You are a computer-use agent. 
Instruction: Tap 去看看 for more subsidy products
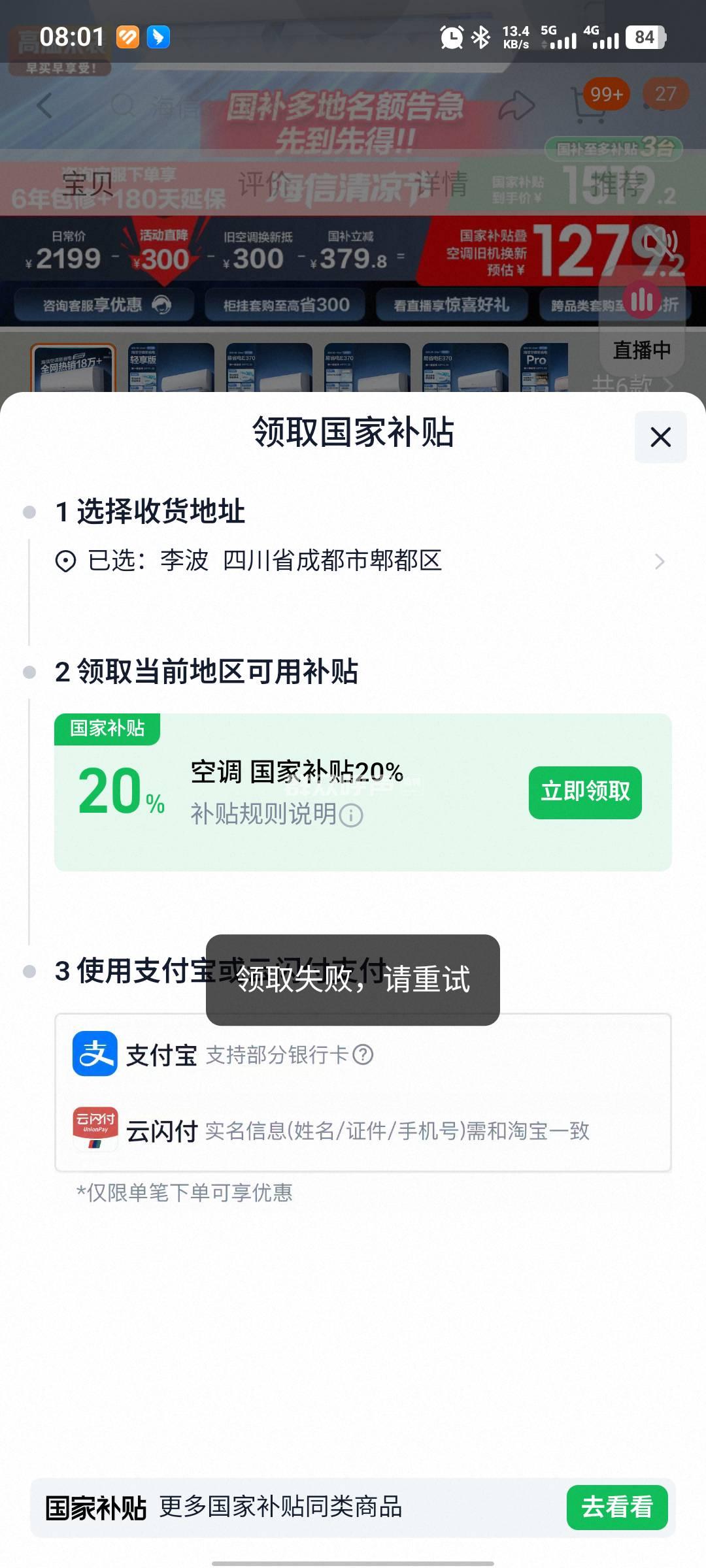[x=616, y=1507]
